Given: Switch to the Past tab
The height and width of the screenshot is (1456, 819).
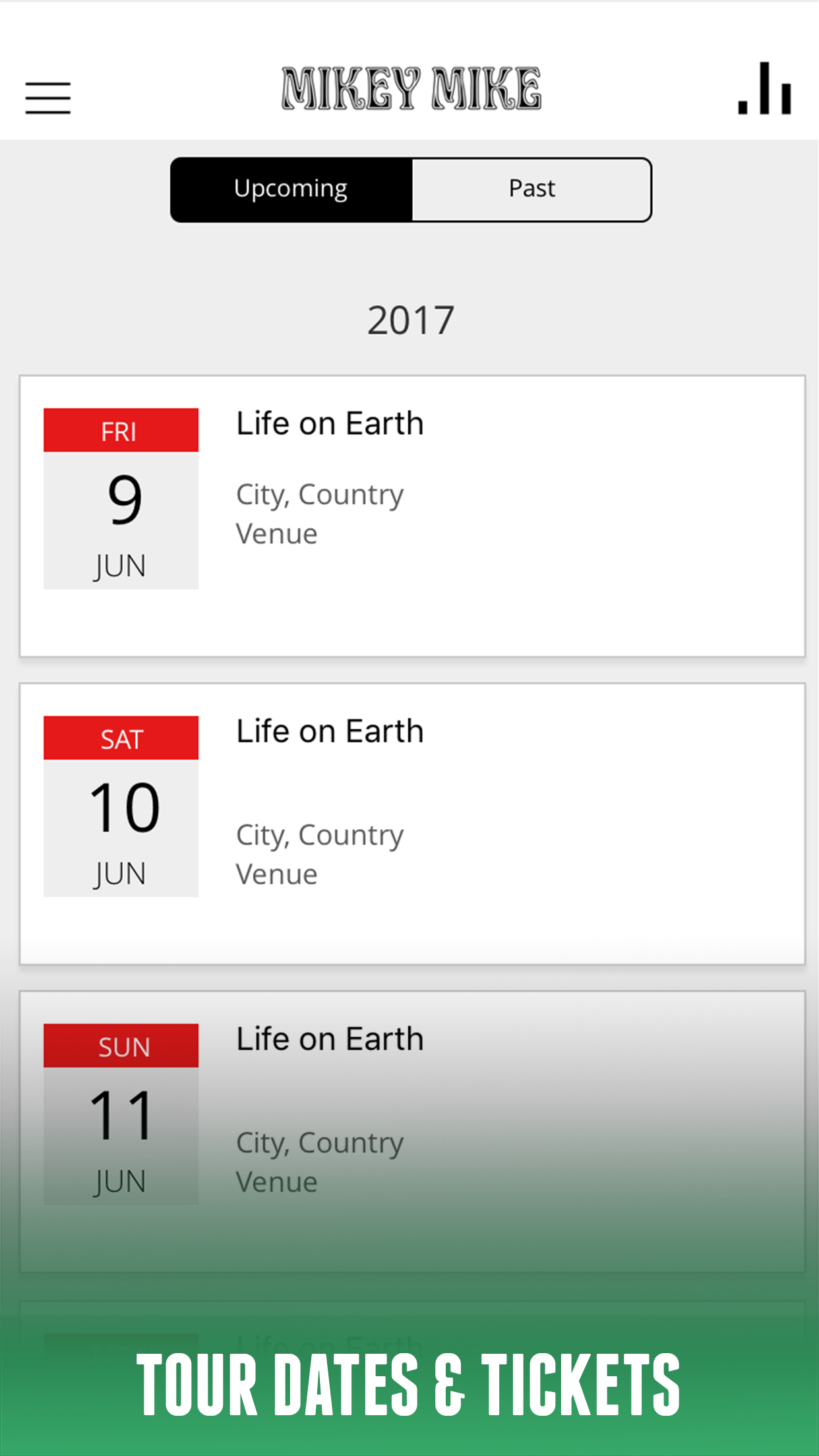Looking at the screenshot, I should (531, 189).
